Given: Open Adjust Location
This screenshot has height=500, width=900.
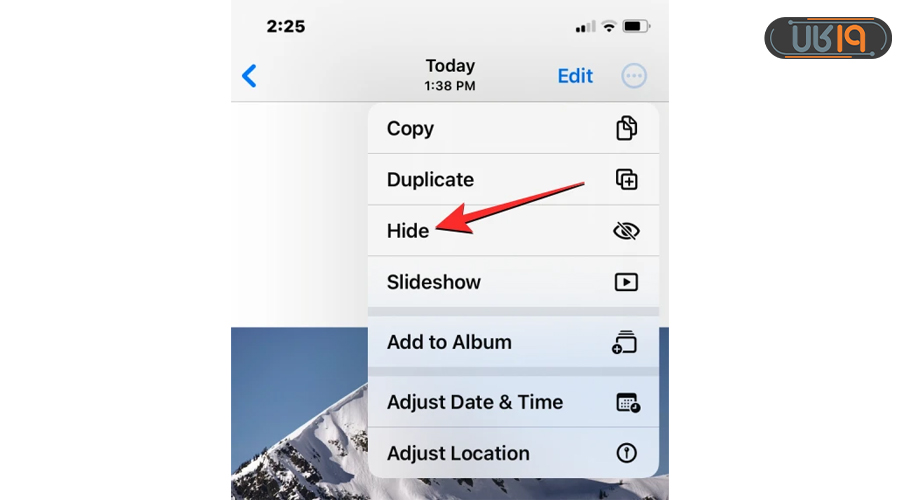Looking at the screenshot, I should [x=512, y=453].
